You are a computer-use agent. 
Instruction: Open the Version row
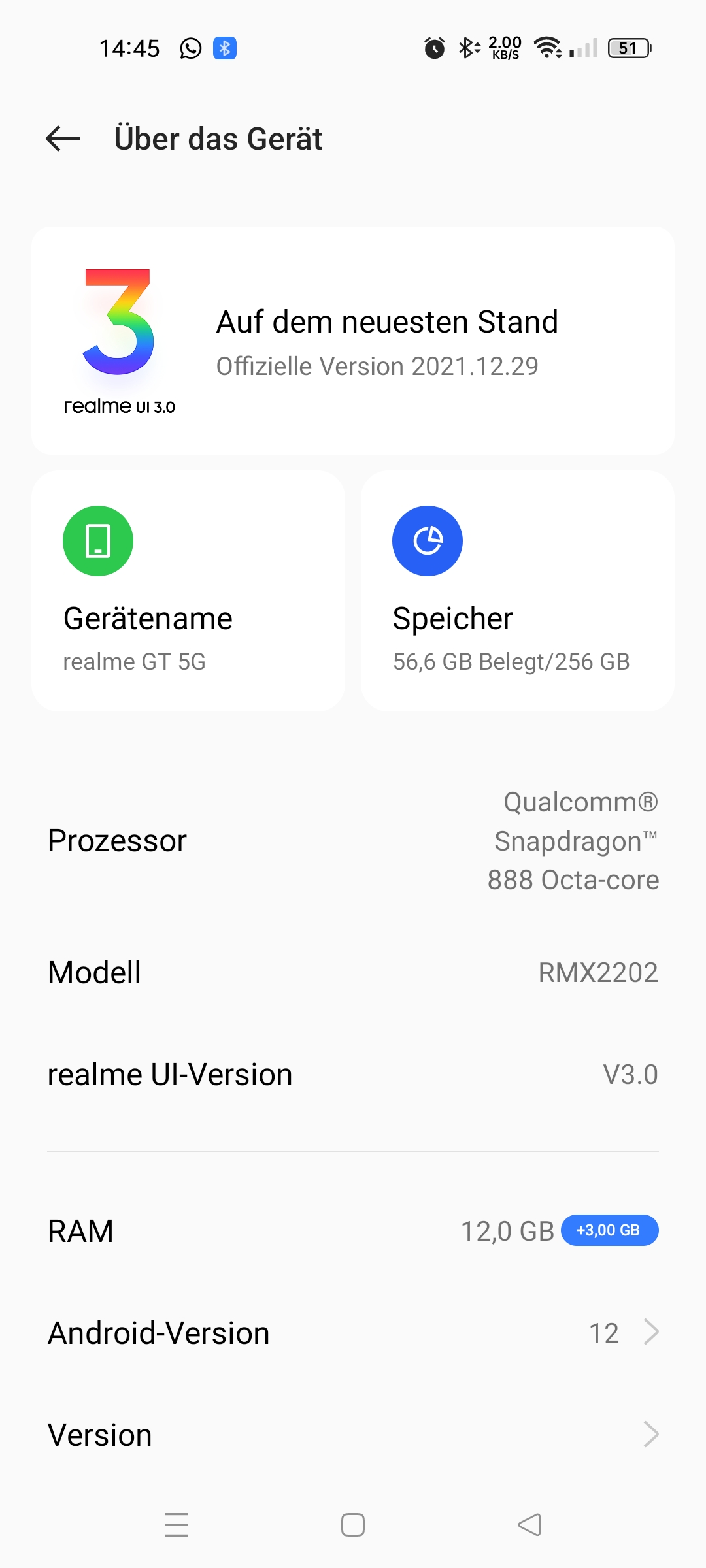[353, 1435]
